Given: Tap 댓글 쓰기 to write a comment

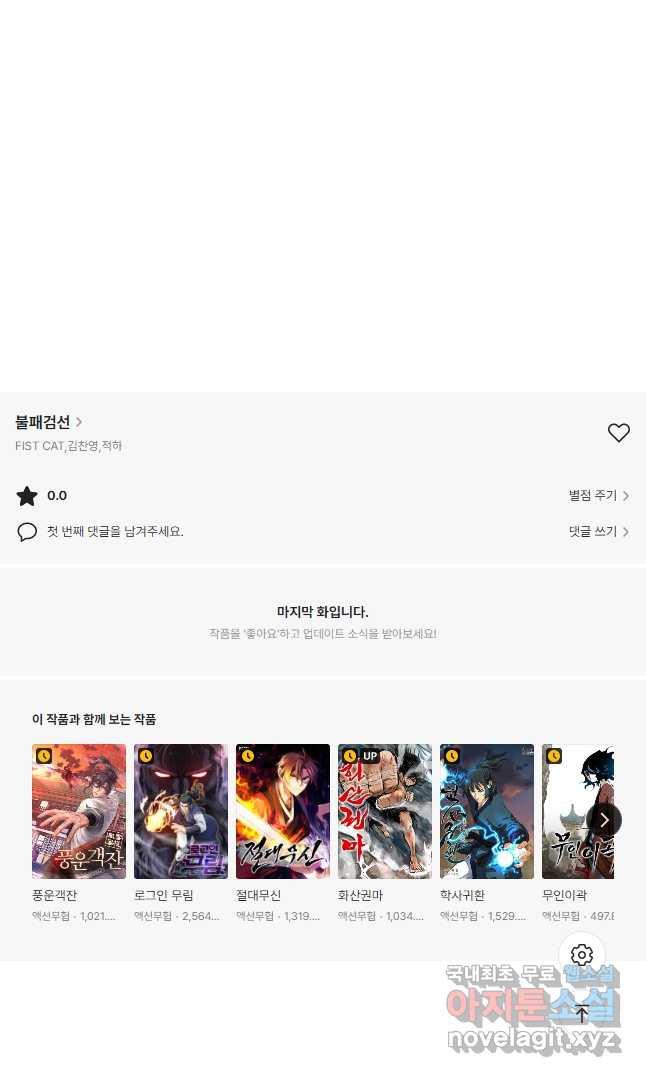Looking at the screenshot, I should point(598,532).
